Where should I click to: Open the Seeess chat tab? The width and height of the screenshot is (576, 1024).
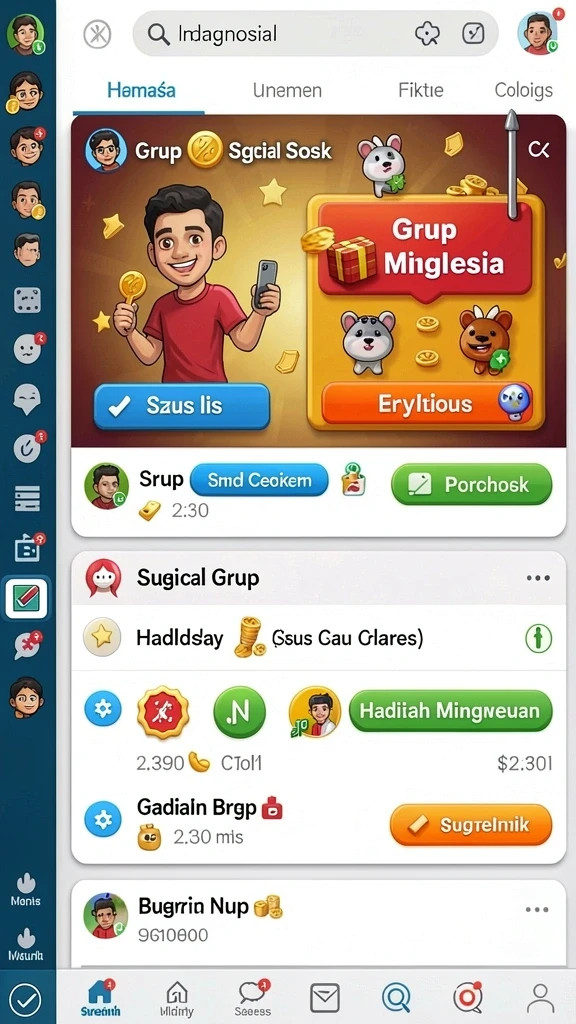tap(253, 999)
